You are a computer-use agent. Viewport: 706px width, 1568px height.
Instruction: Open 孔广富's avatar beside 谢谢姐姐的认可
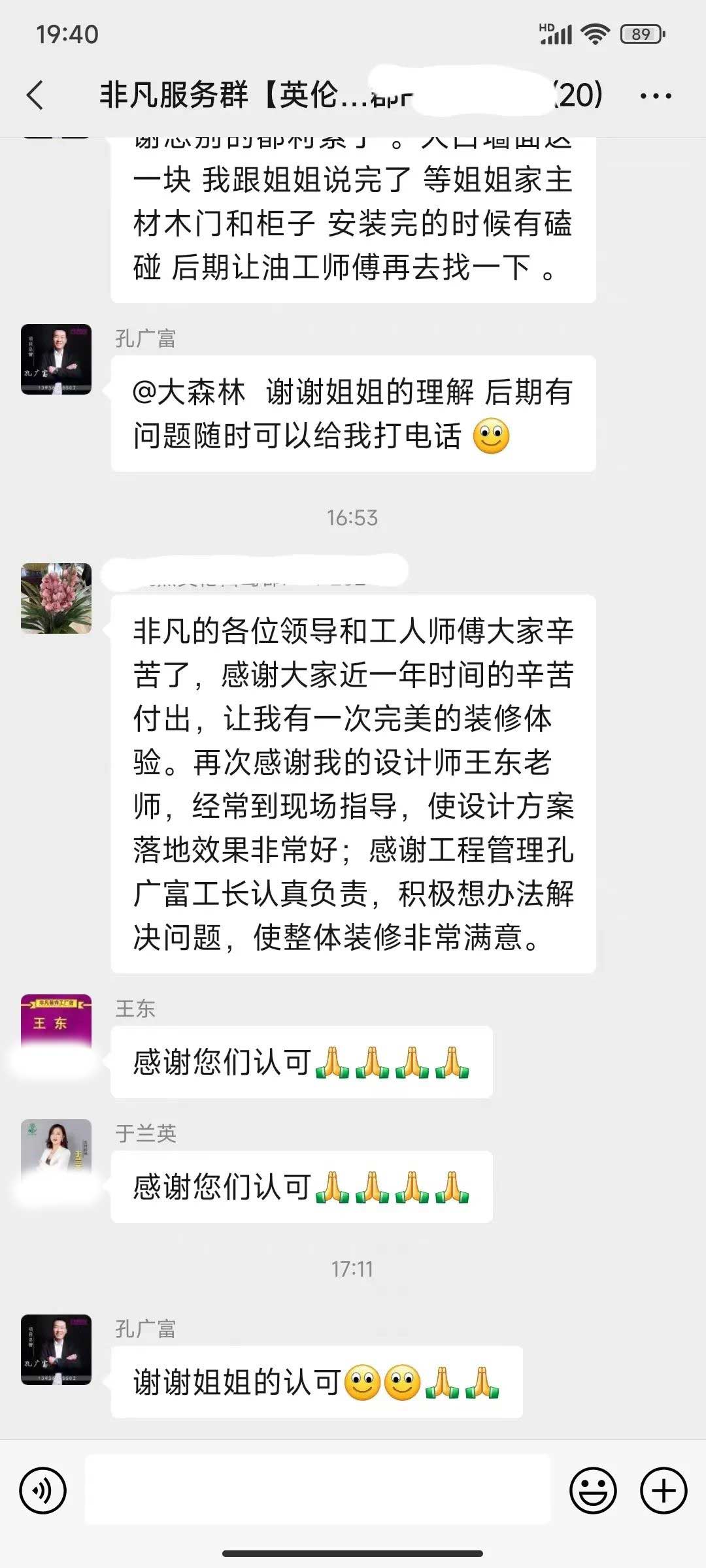56,1350
